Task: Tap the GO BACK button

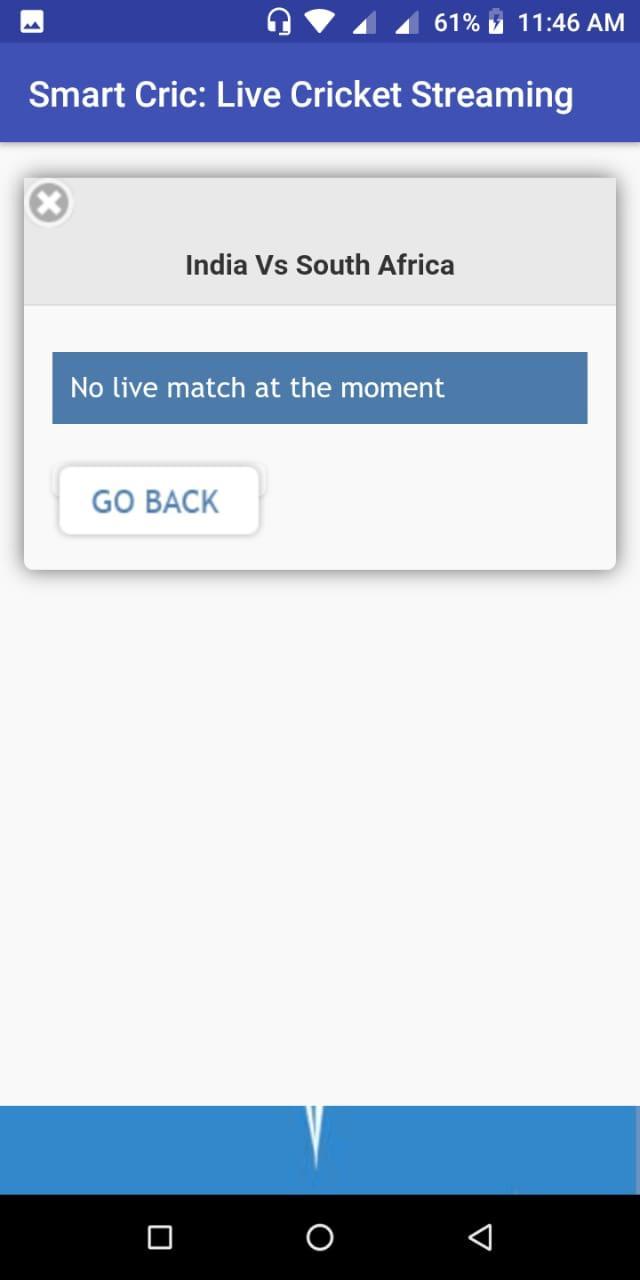Action: click(158, 501)
